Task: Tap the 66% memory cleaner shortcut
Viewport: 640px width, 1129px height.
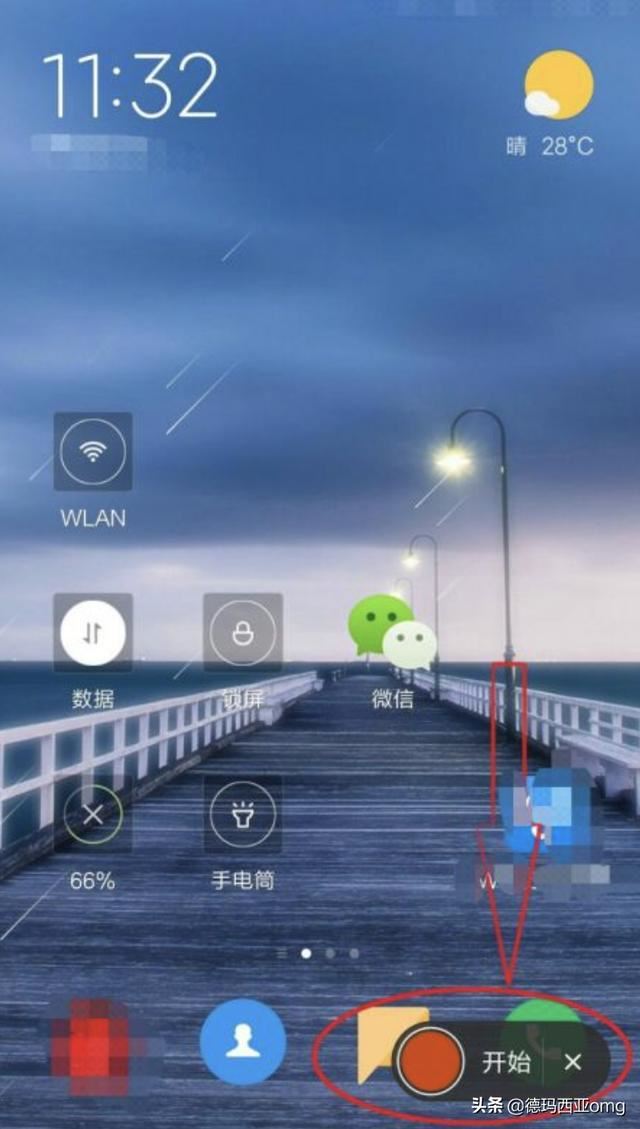Action: pyautogui.click(x=93, y=813)
